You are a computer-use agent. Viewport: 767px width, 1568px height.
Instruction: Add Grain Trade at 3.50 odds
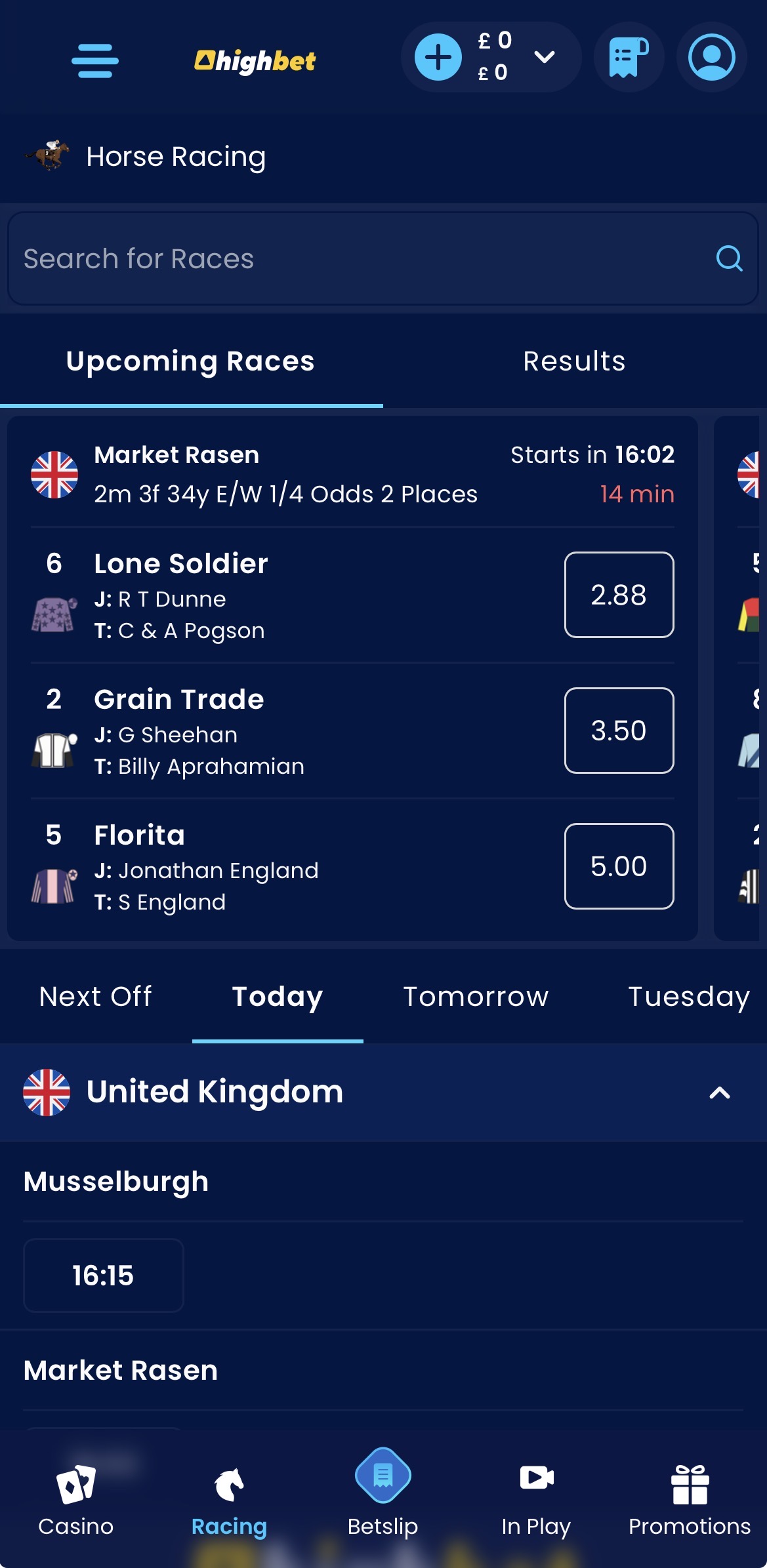[x=618, y=731]
